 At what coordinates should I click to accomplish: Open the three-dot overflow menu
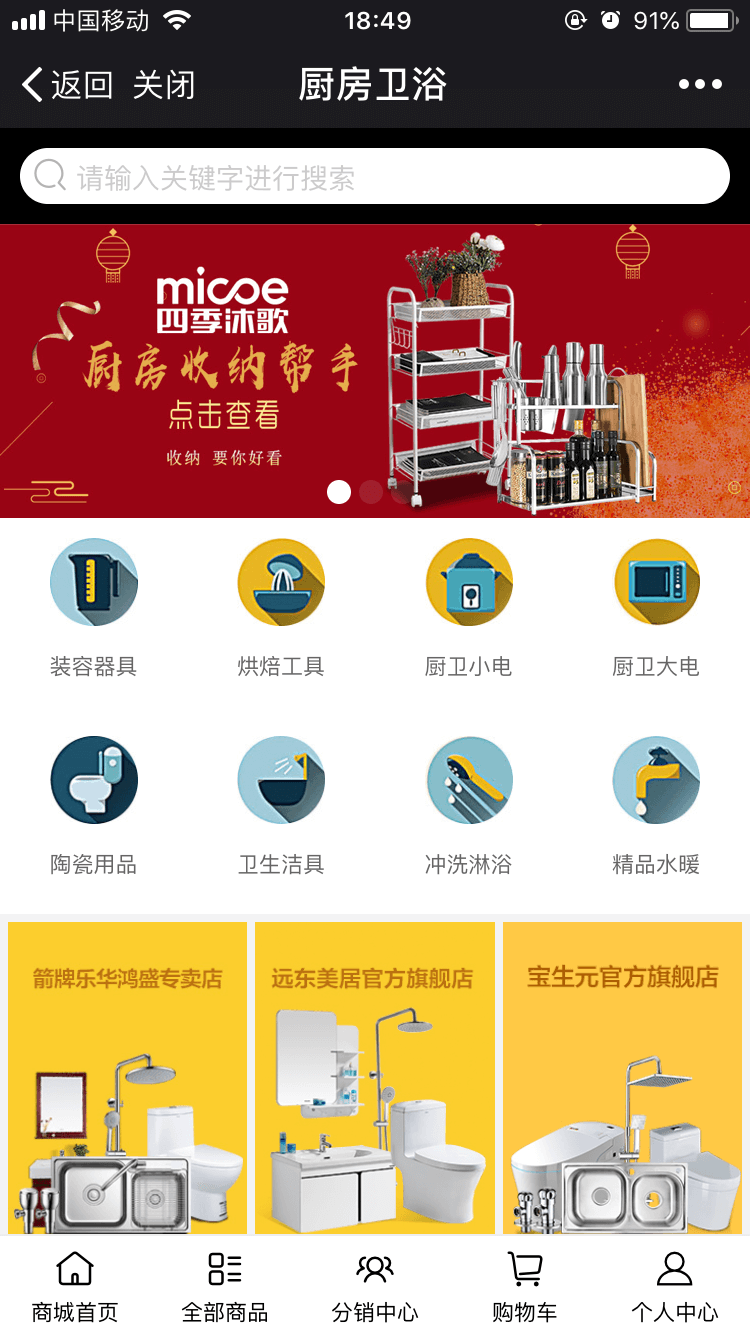700,85
